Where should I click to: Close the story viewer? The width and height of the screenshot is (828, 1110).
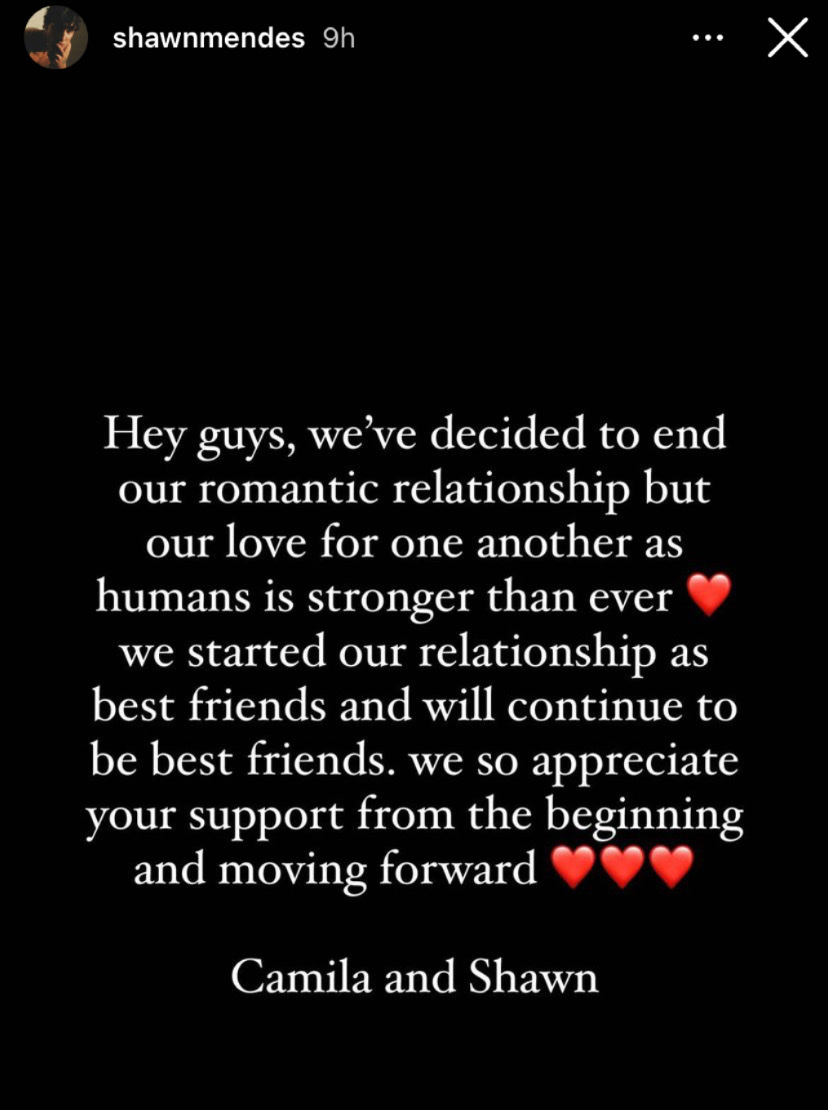786,39
